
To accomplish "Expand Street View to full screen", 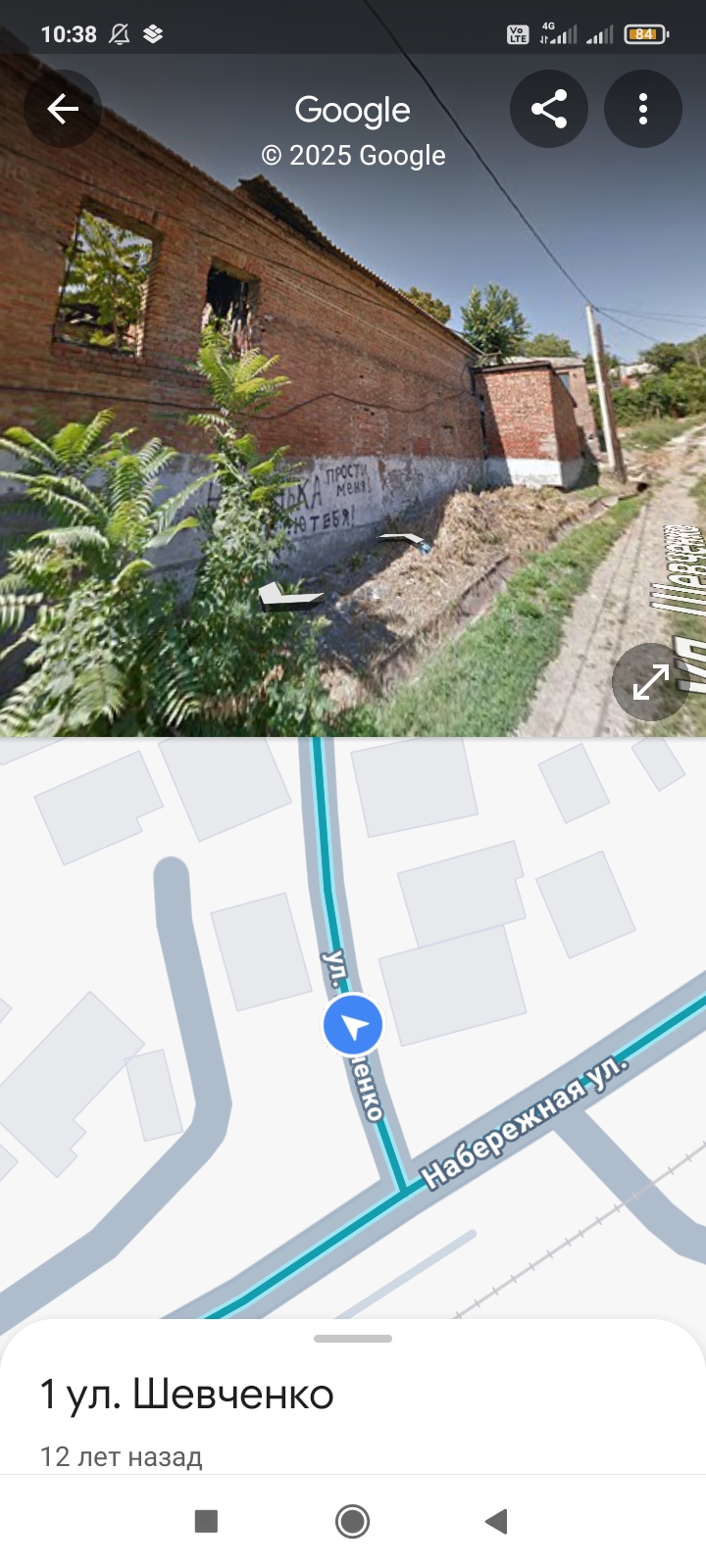I will 651,682.
